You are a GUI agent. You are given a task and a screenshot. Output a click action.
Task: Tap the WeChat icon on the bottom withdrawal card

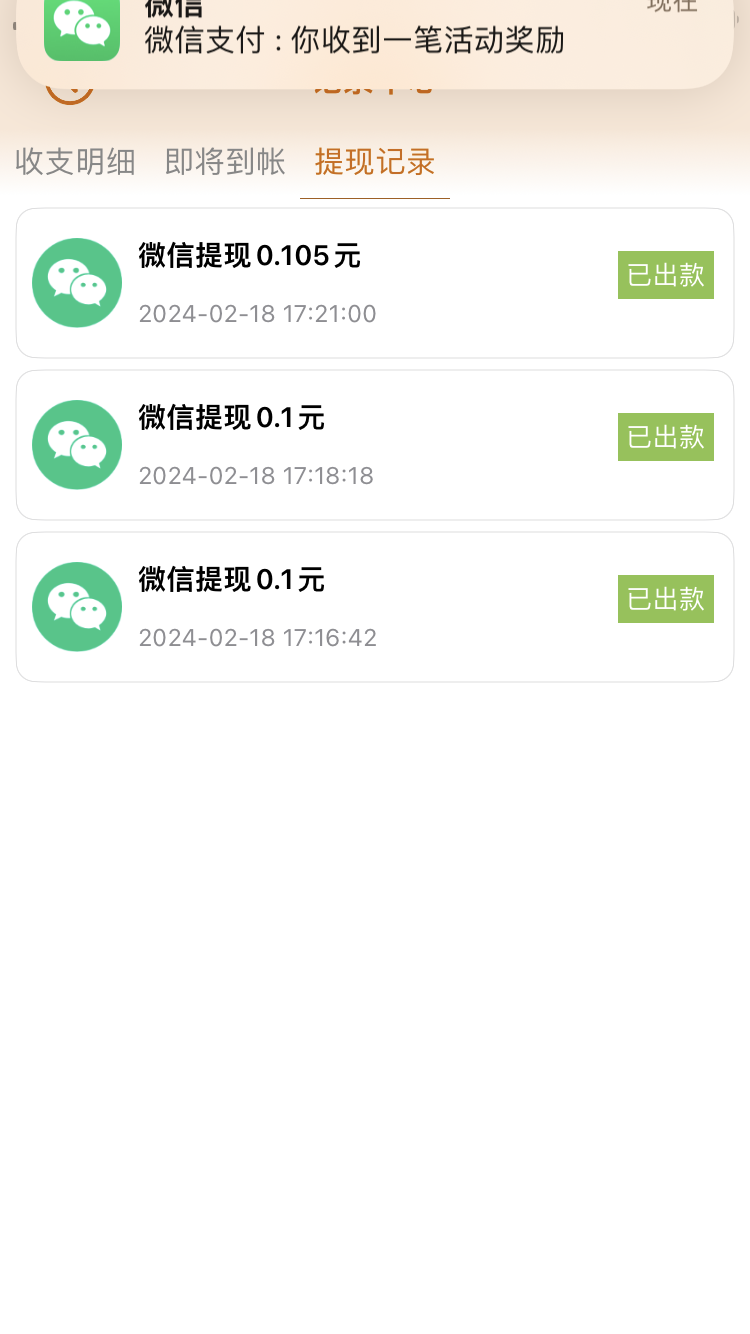point(77,606)
